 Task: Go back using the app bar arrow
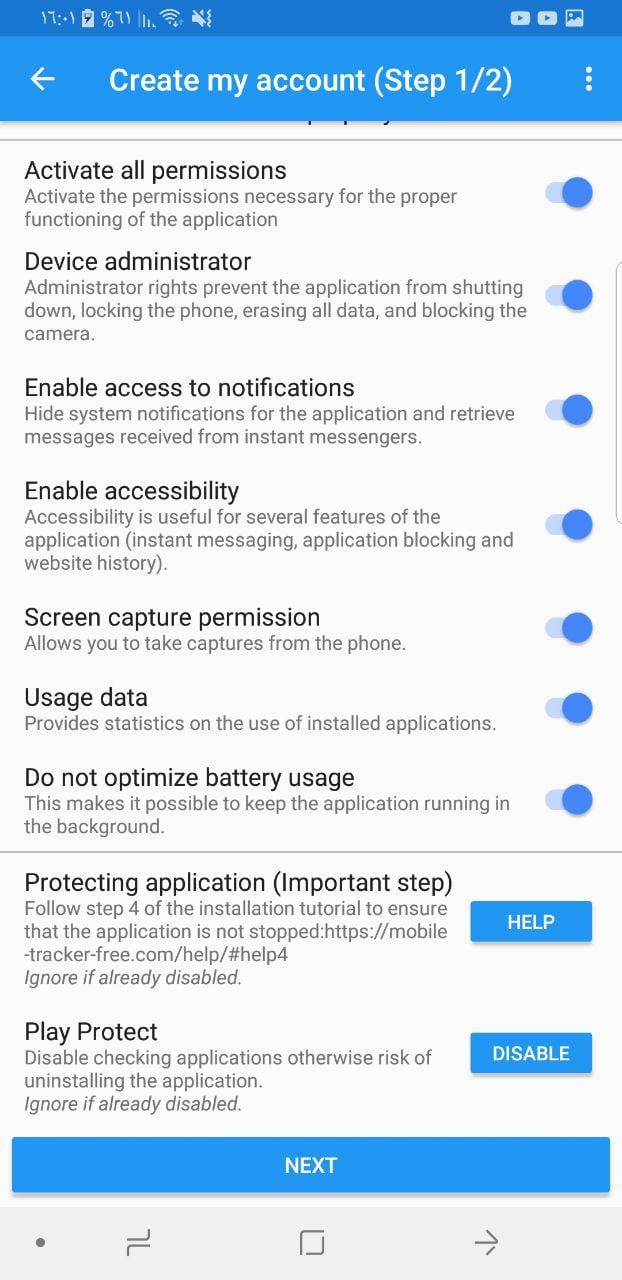pos(42,79)
